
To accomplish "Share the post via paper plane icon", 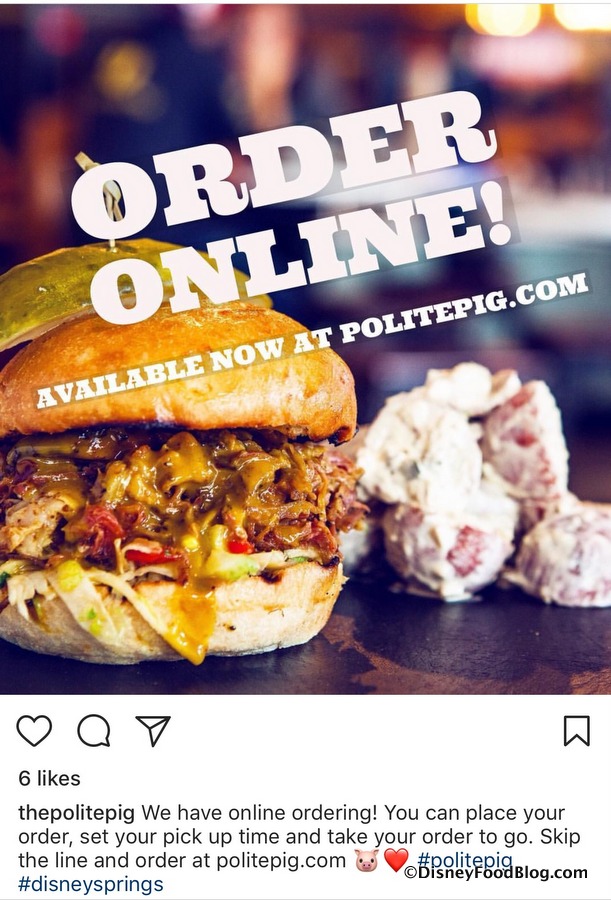I will pyautogui.click(x=153, y=730).
